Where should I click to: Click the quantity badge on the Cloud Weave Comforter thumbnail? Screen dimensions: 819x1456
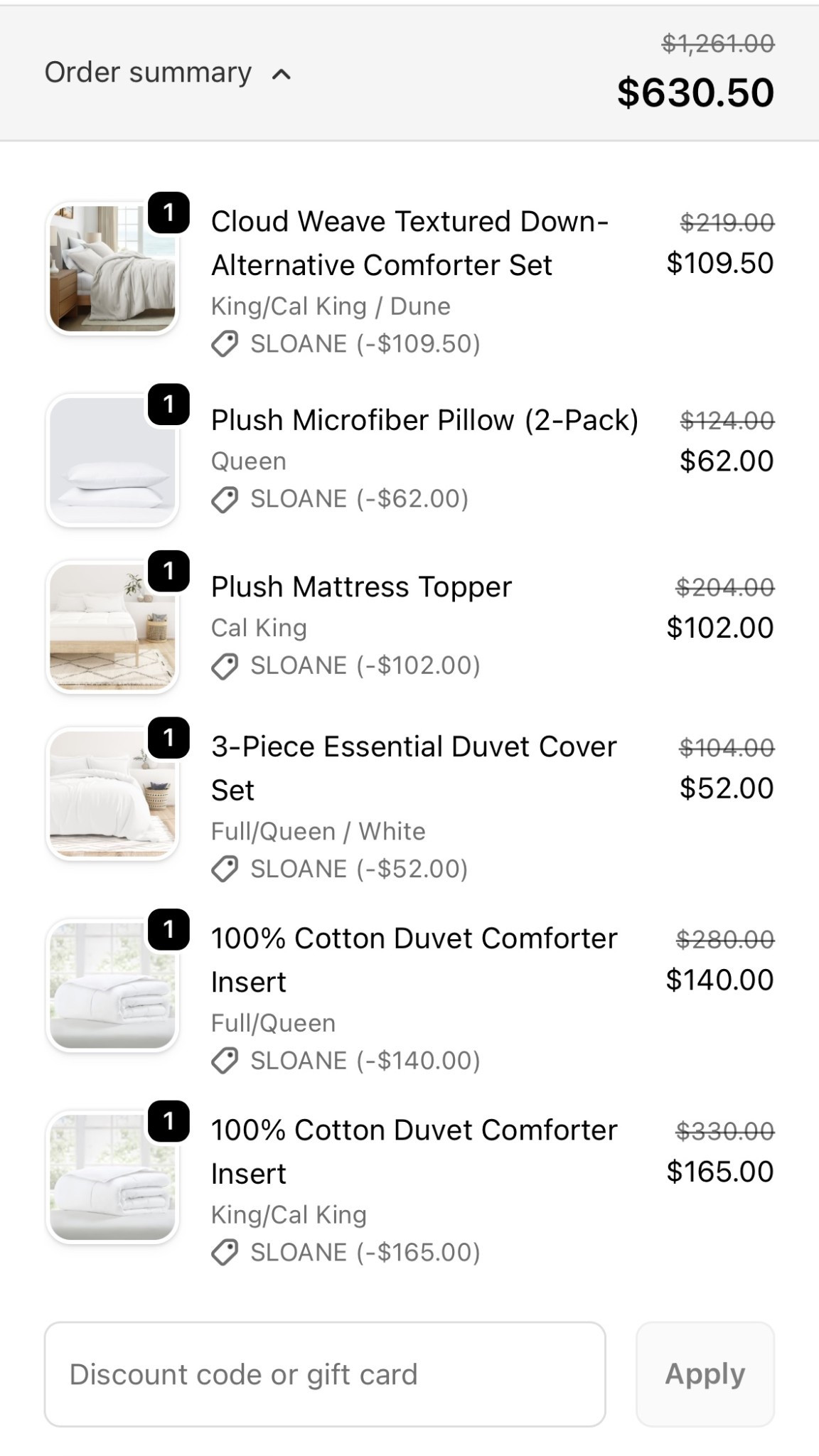pos(168,213)
